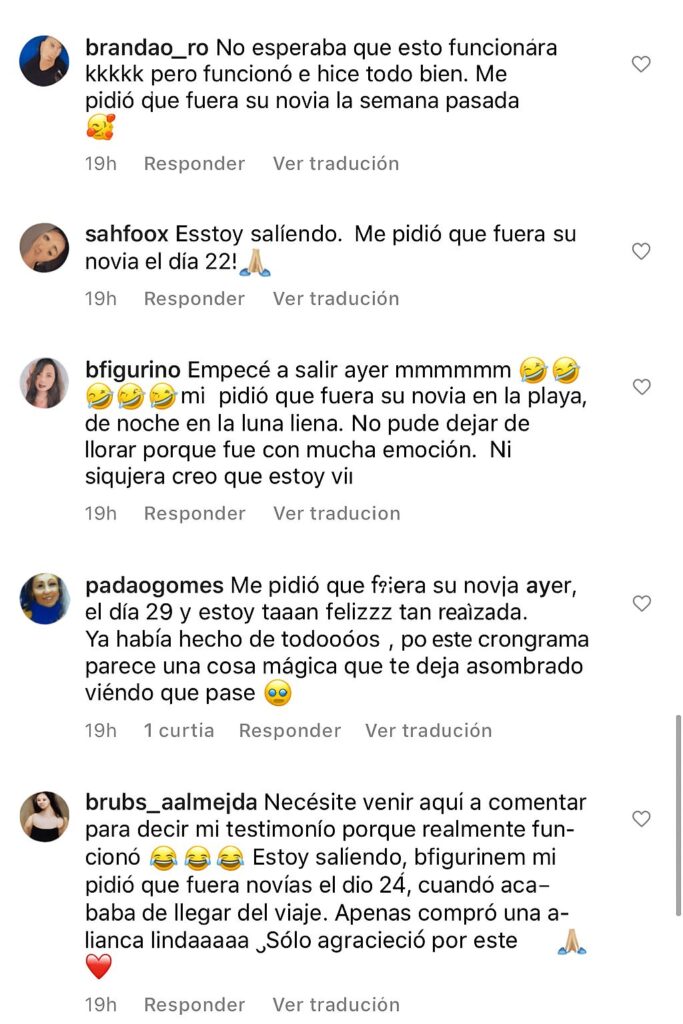This screenshot has width=683, height=1024.
Task: Like sahfoox's comment
Action: pos(642,251)
